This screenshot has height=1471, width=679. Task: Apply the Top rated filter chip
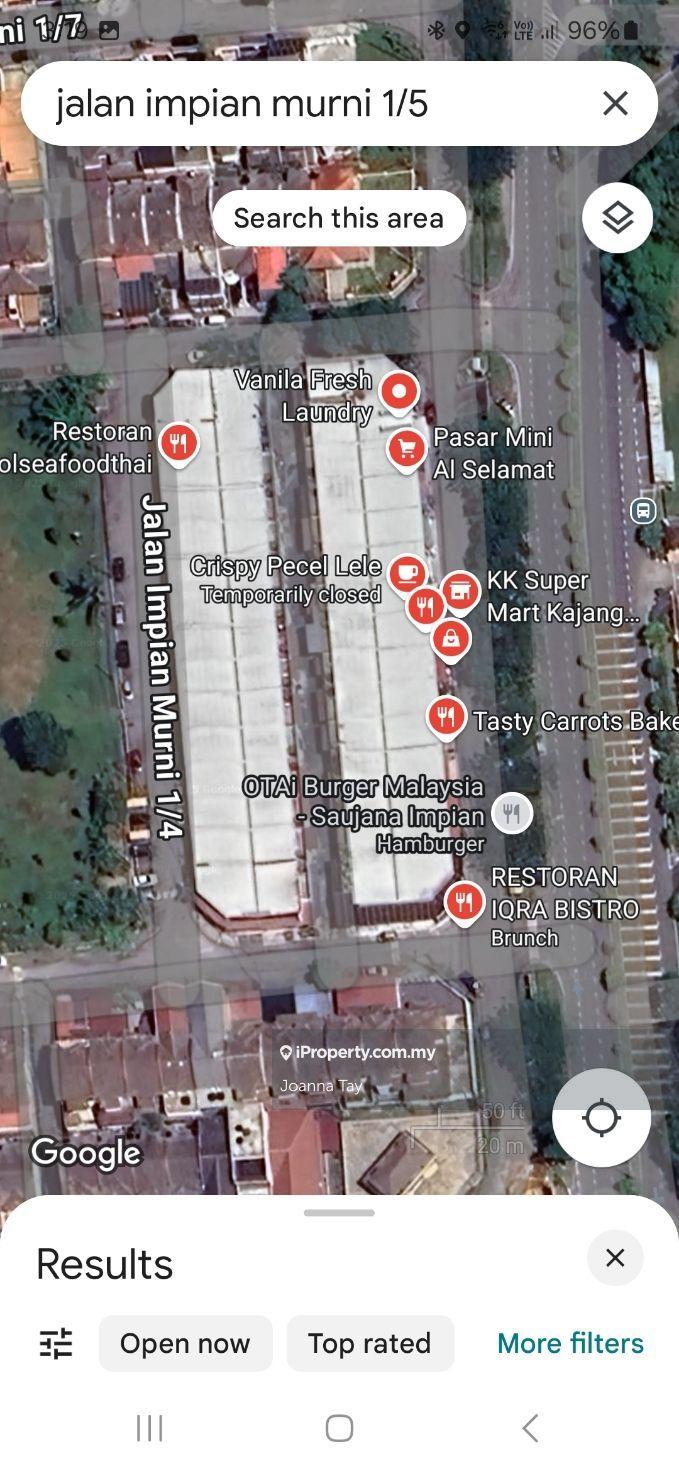tap(369, 1343)
